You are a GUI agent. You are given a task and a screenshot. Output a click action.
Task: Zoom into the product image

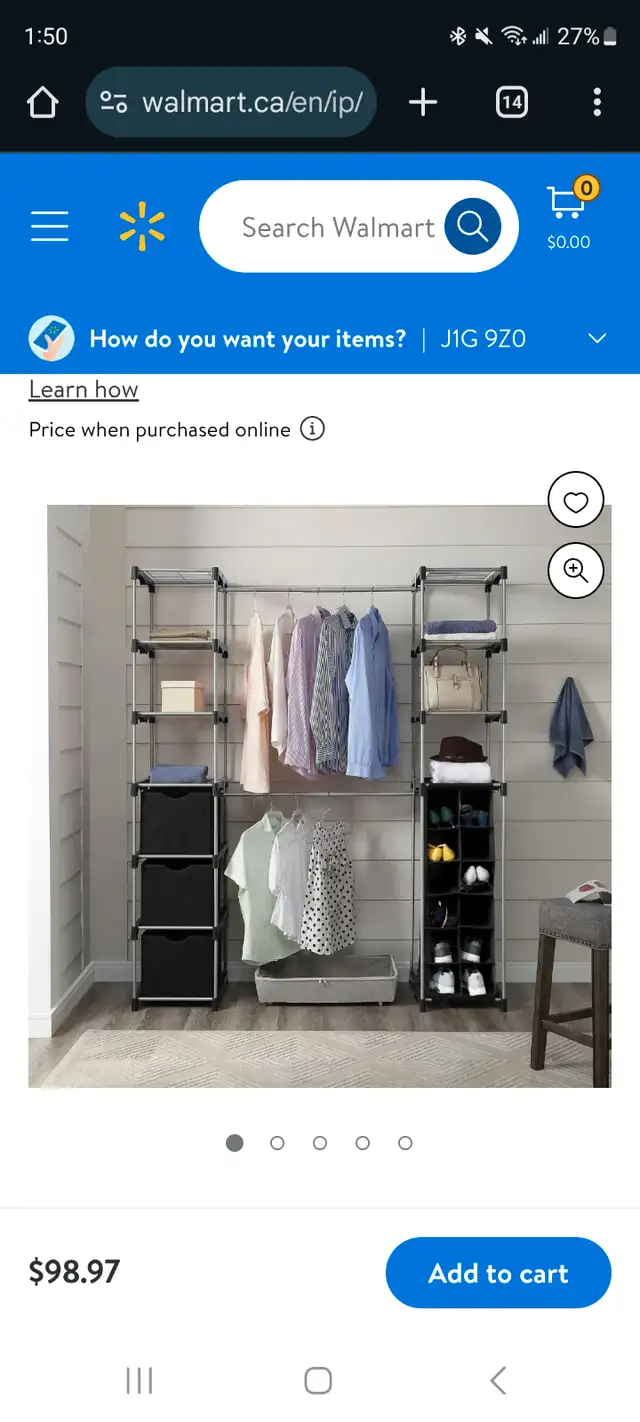(576, 569)
